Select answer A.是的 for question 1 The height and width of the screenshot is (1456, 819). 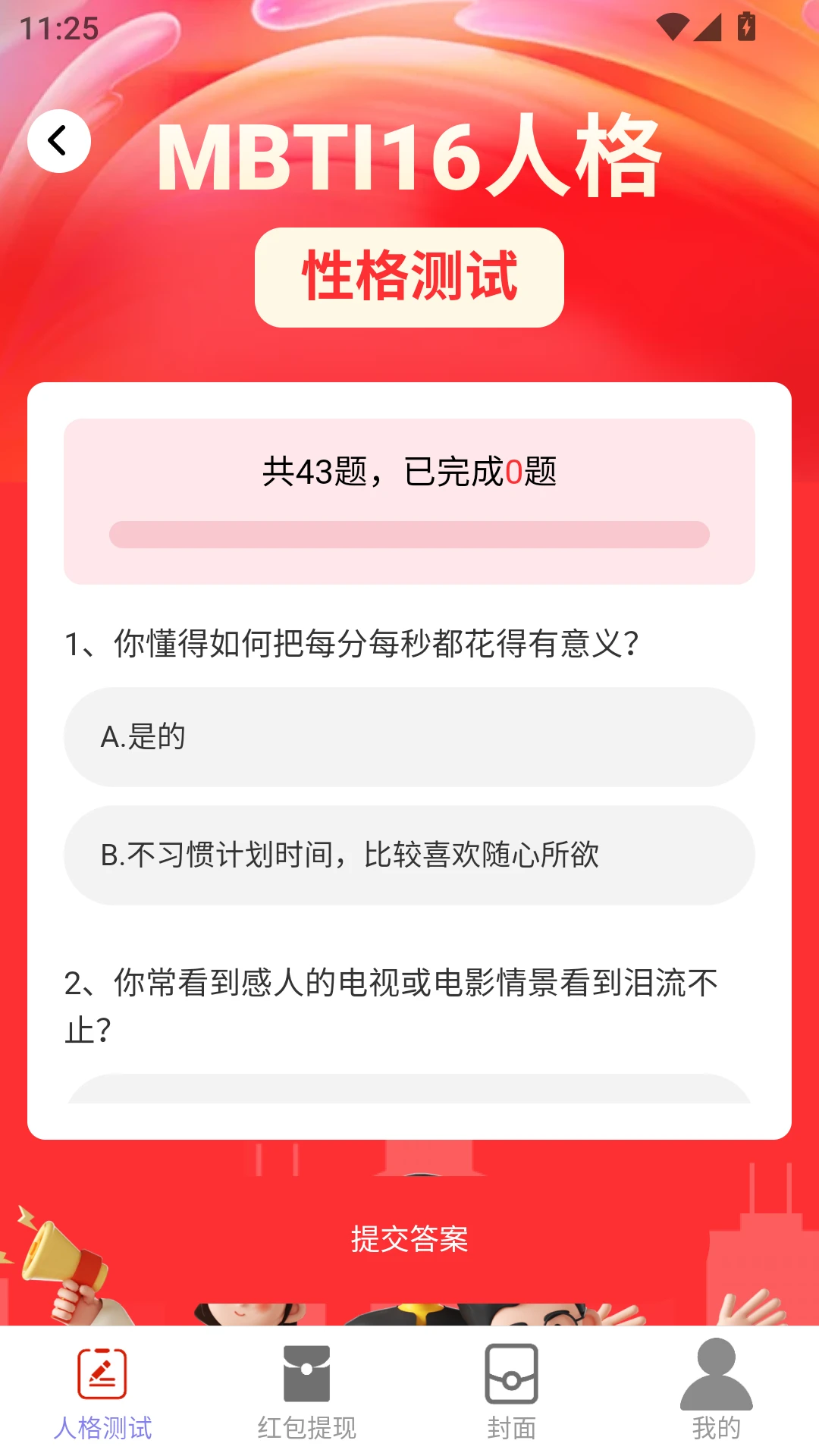pyautogui.click(x=409, y=736)
